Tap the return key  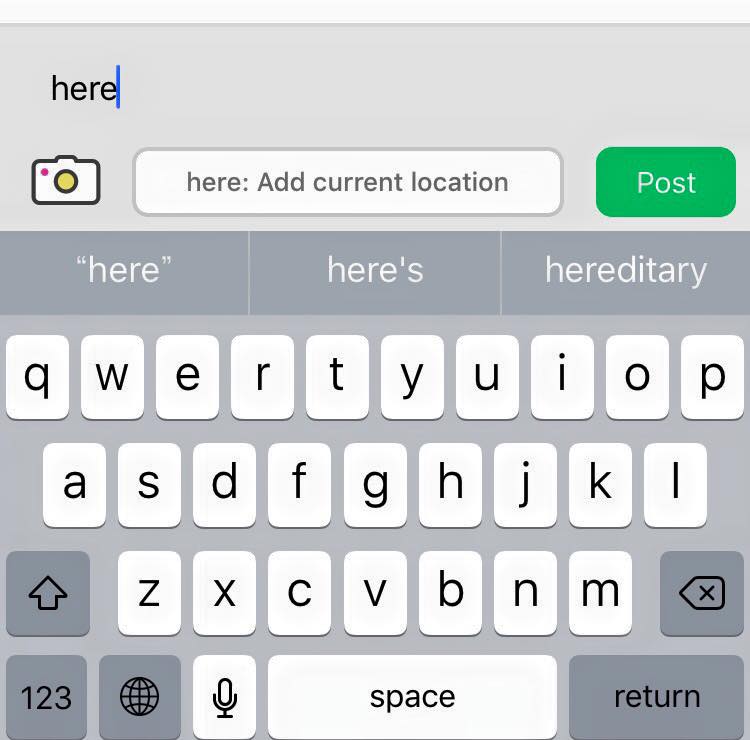(657, 697)
